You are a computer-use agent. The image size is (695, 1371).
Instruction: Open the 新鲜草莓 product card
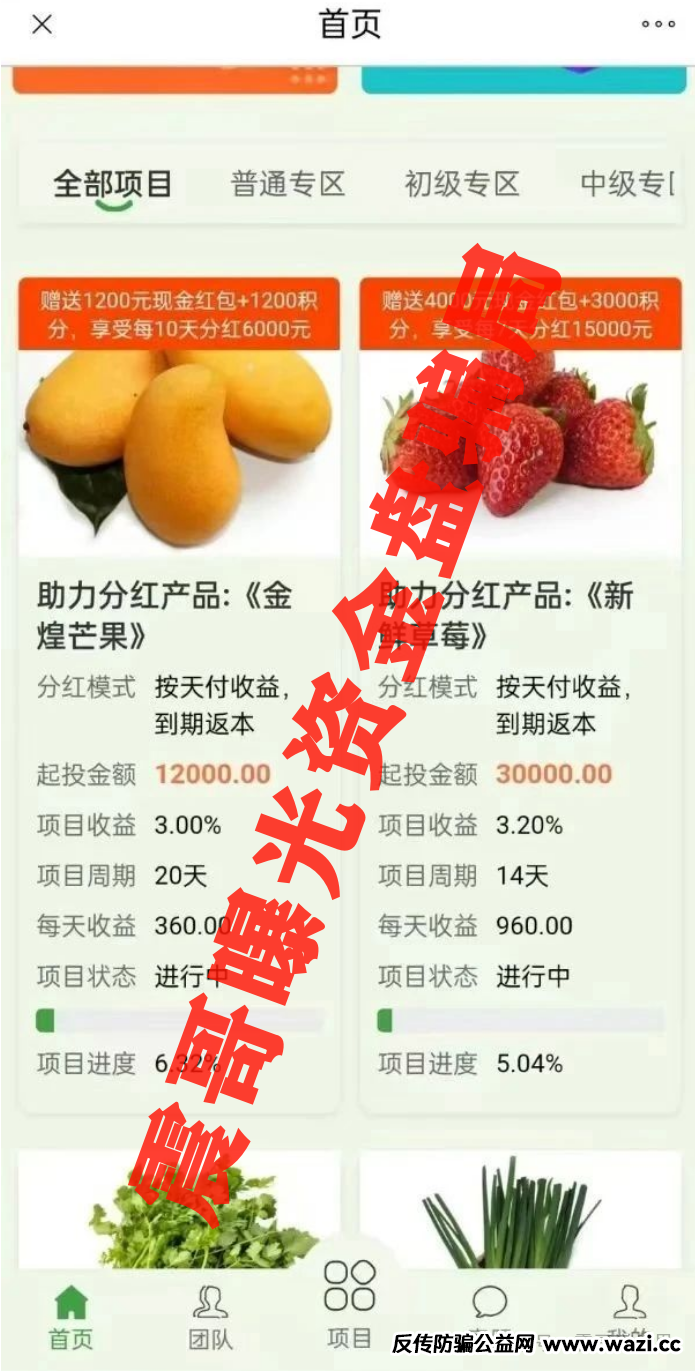point(520,450)
